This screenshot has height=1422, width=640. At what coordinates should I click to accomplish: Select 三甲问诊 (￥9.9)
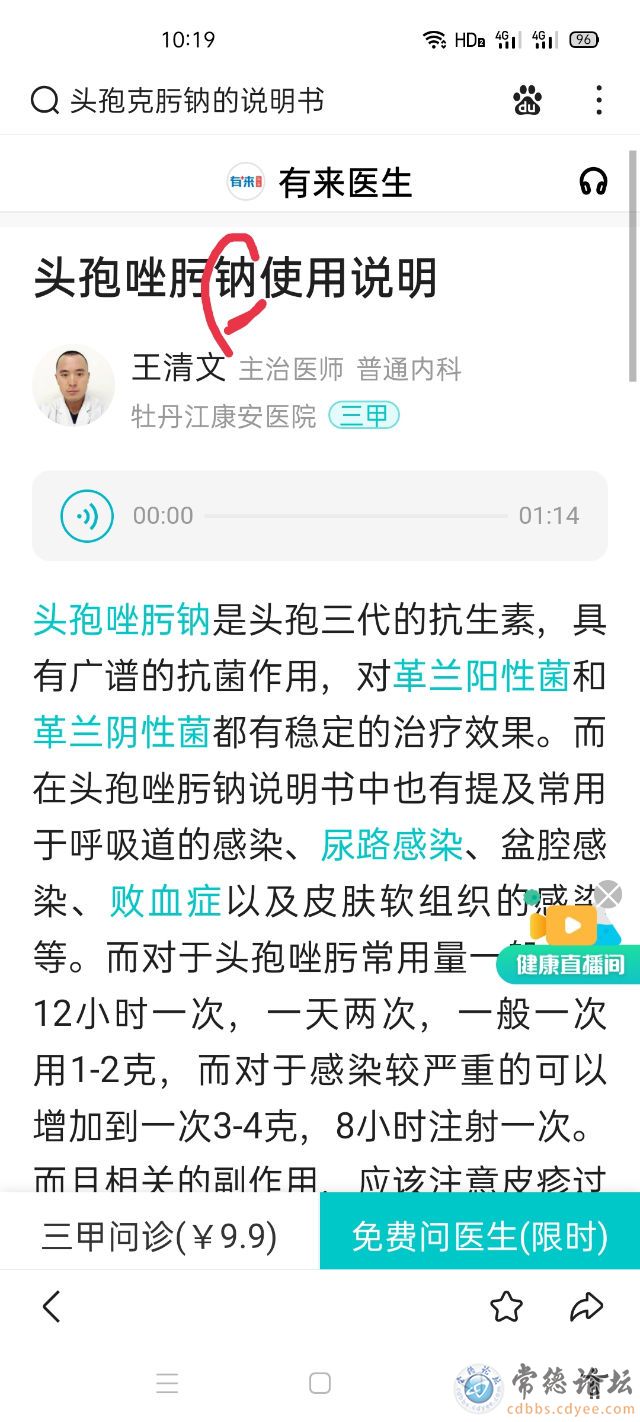click(x=160, y=1237)
